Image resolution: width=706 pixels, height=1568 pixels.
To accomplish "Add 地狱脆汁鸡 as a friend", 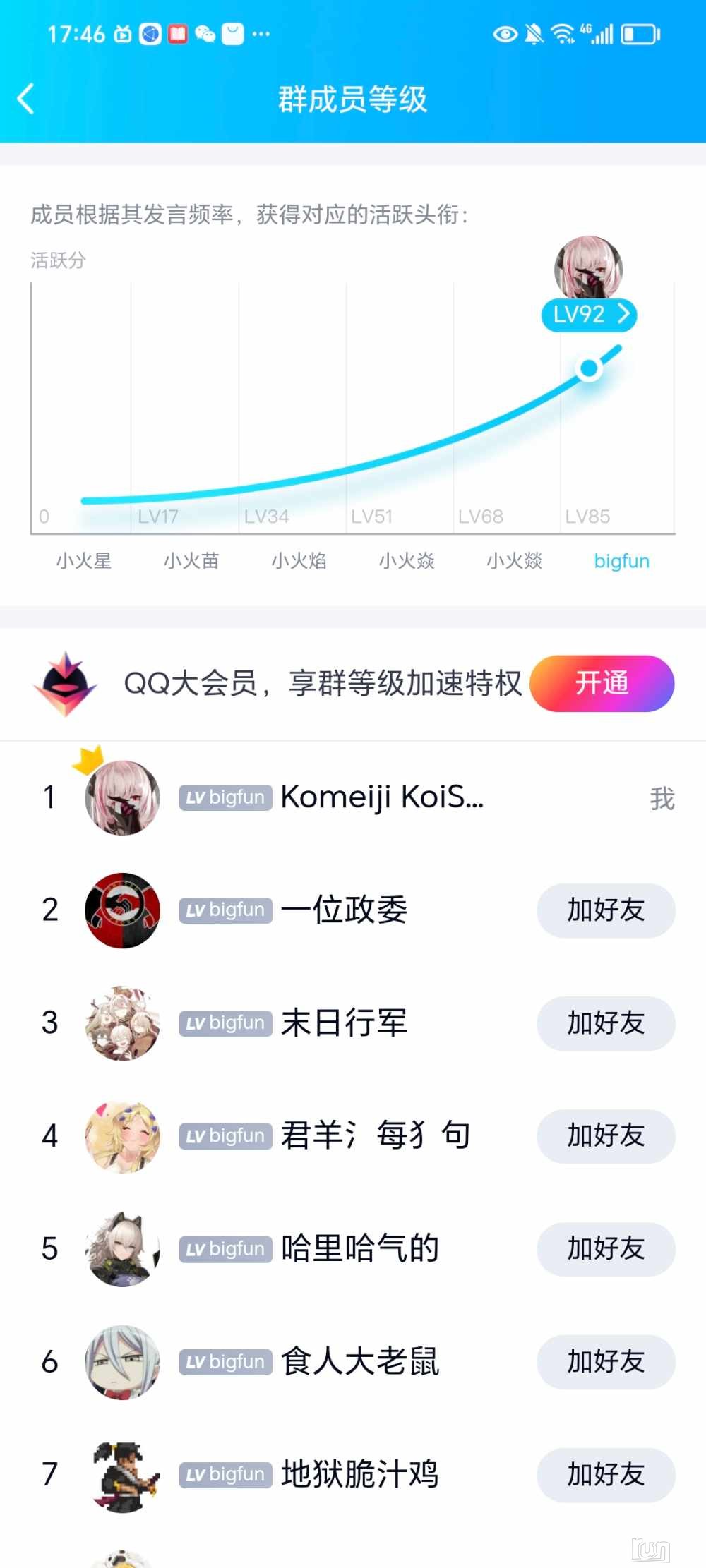I will 606,1475.
